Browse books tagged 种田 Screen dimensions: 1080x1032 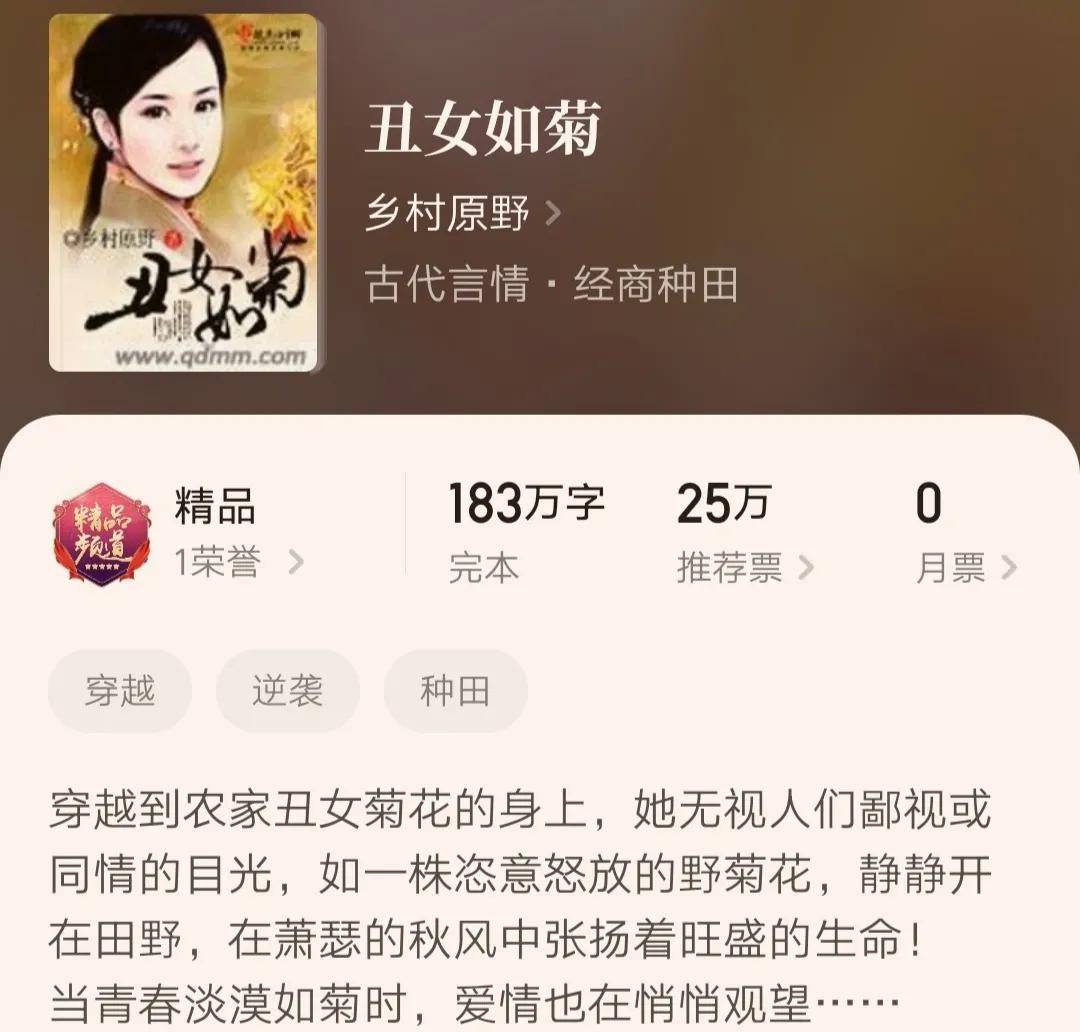455,691
